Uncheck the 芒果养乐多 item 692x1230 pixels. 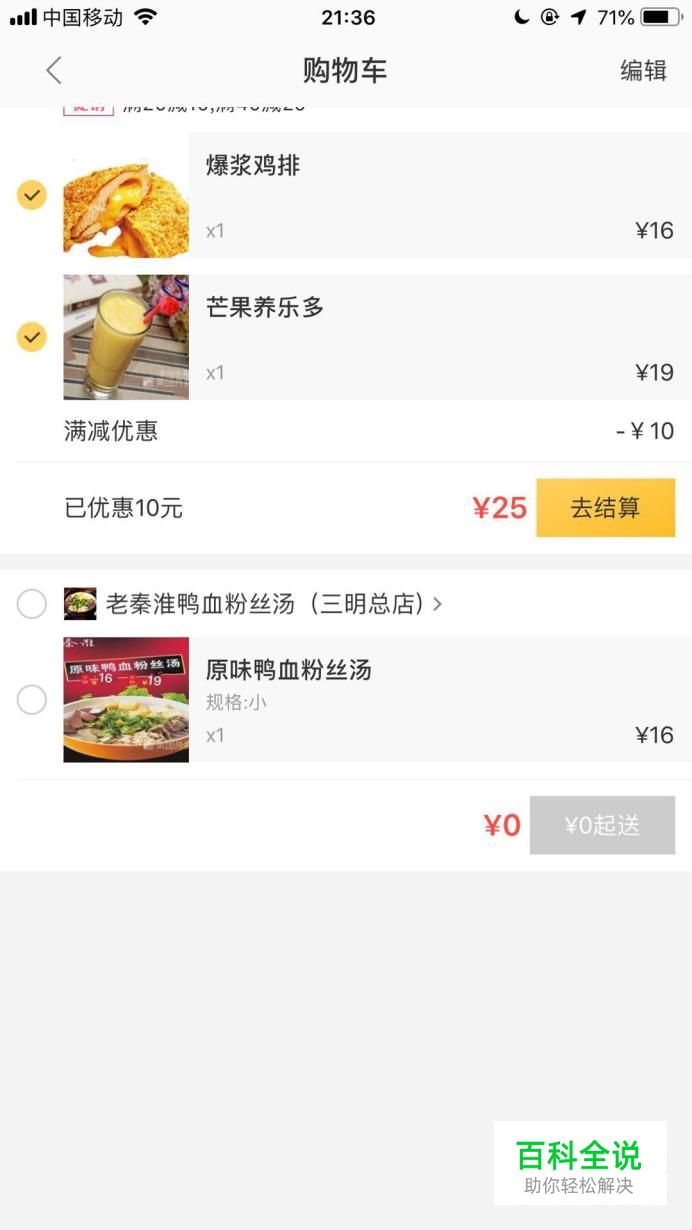(x=32, y=337)
